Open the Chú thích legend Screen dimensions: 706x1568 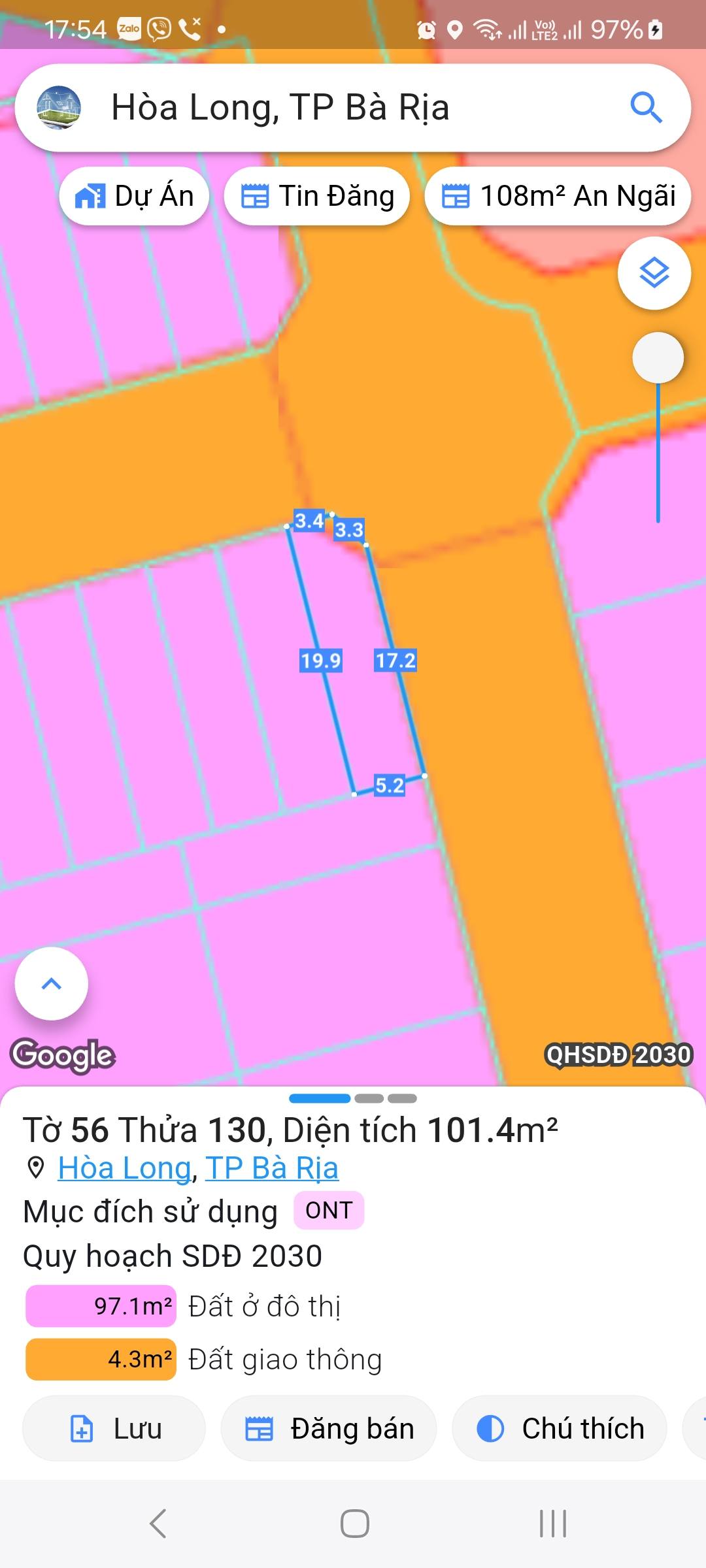(560, 1428)
